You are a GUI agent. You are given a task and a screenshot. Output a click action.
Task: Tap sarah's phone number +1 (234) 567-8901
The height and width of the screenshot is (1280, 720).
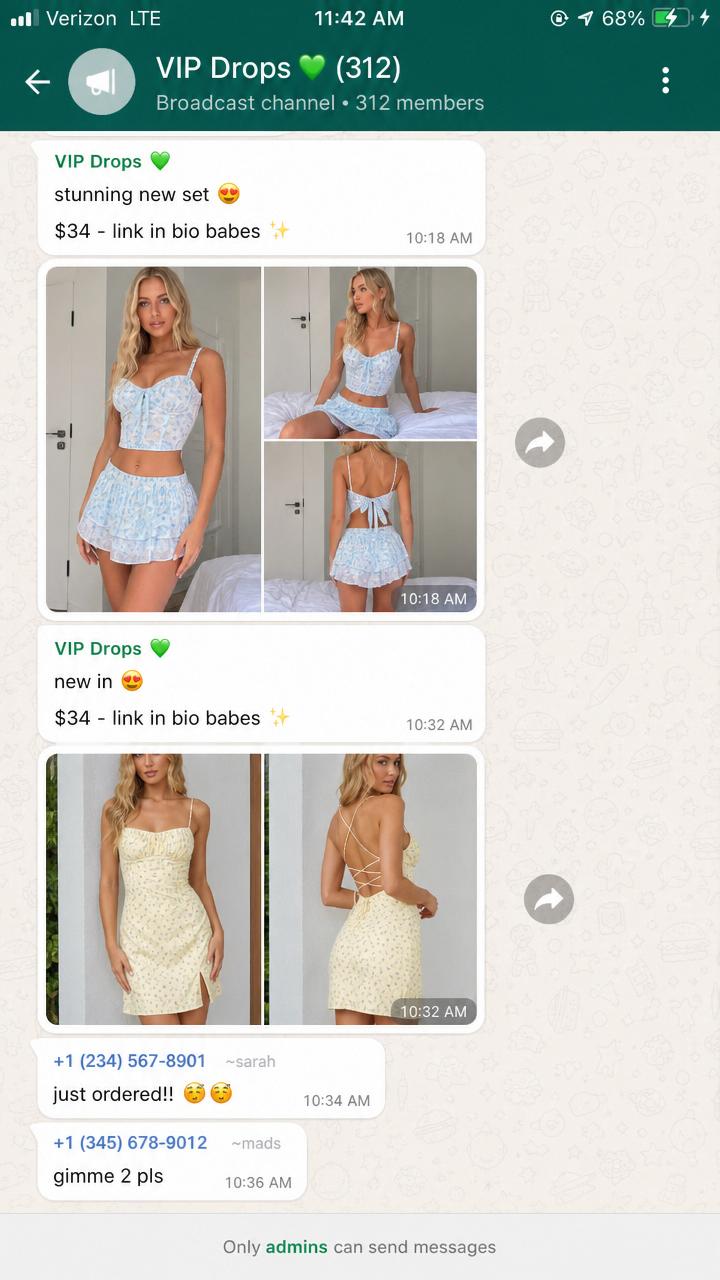[x=130, y=1061]
